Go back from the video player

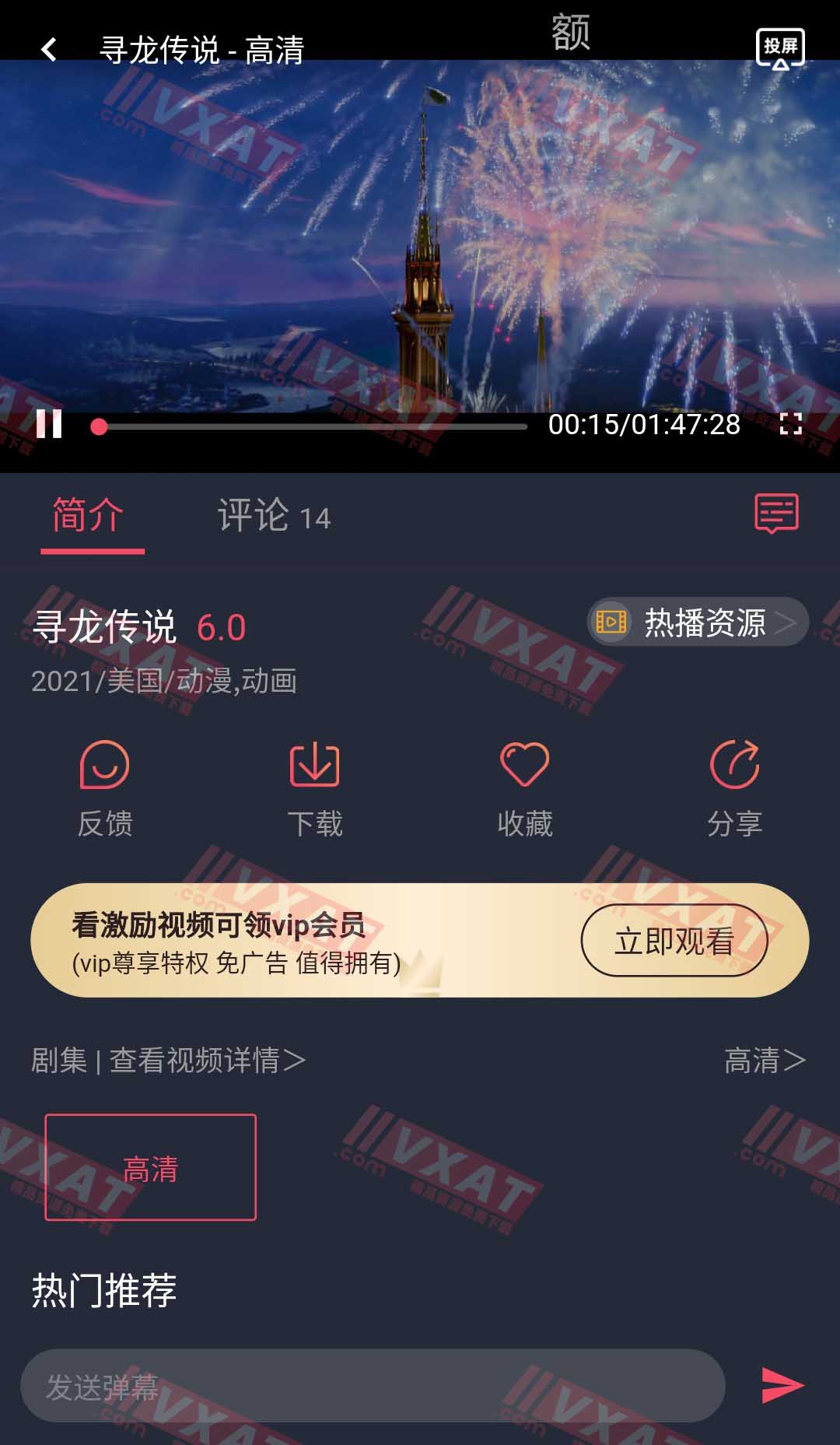(x=49, y=50)
